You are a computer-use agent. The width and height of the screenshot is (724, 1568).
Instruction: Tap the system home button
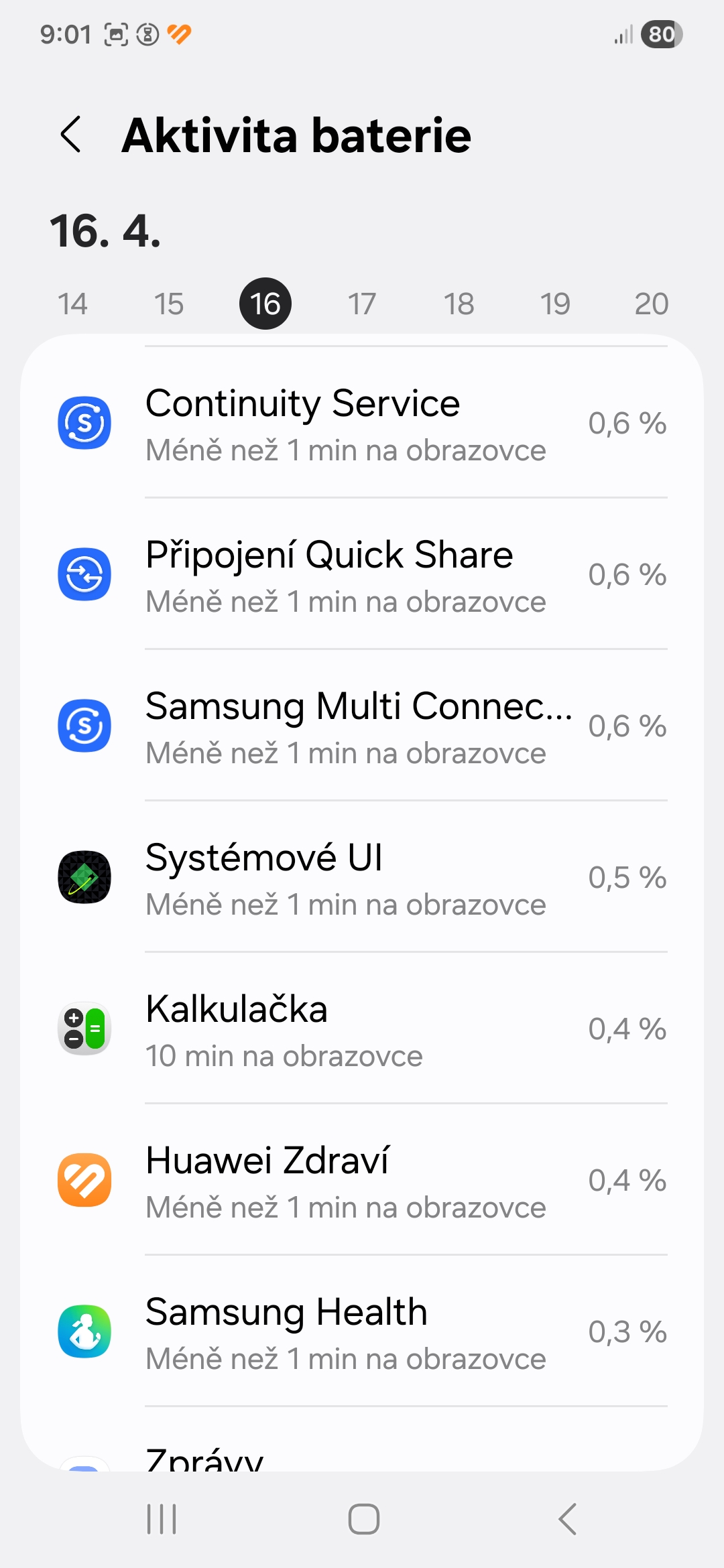363,1519
